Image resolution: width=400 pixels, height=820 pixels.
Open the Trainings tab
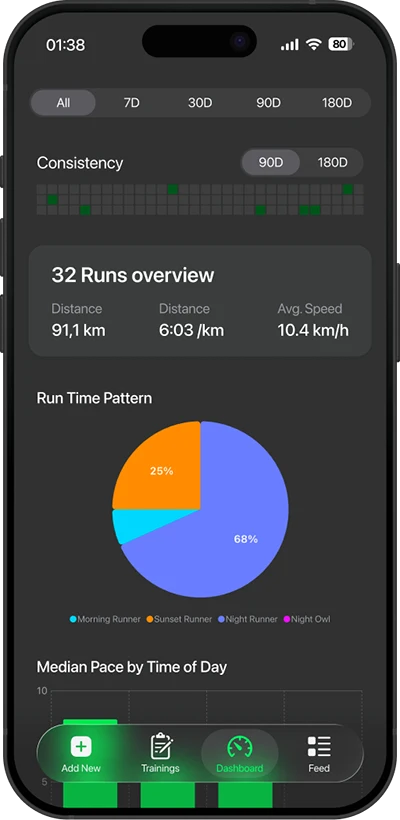161,754
